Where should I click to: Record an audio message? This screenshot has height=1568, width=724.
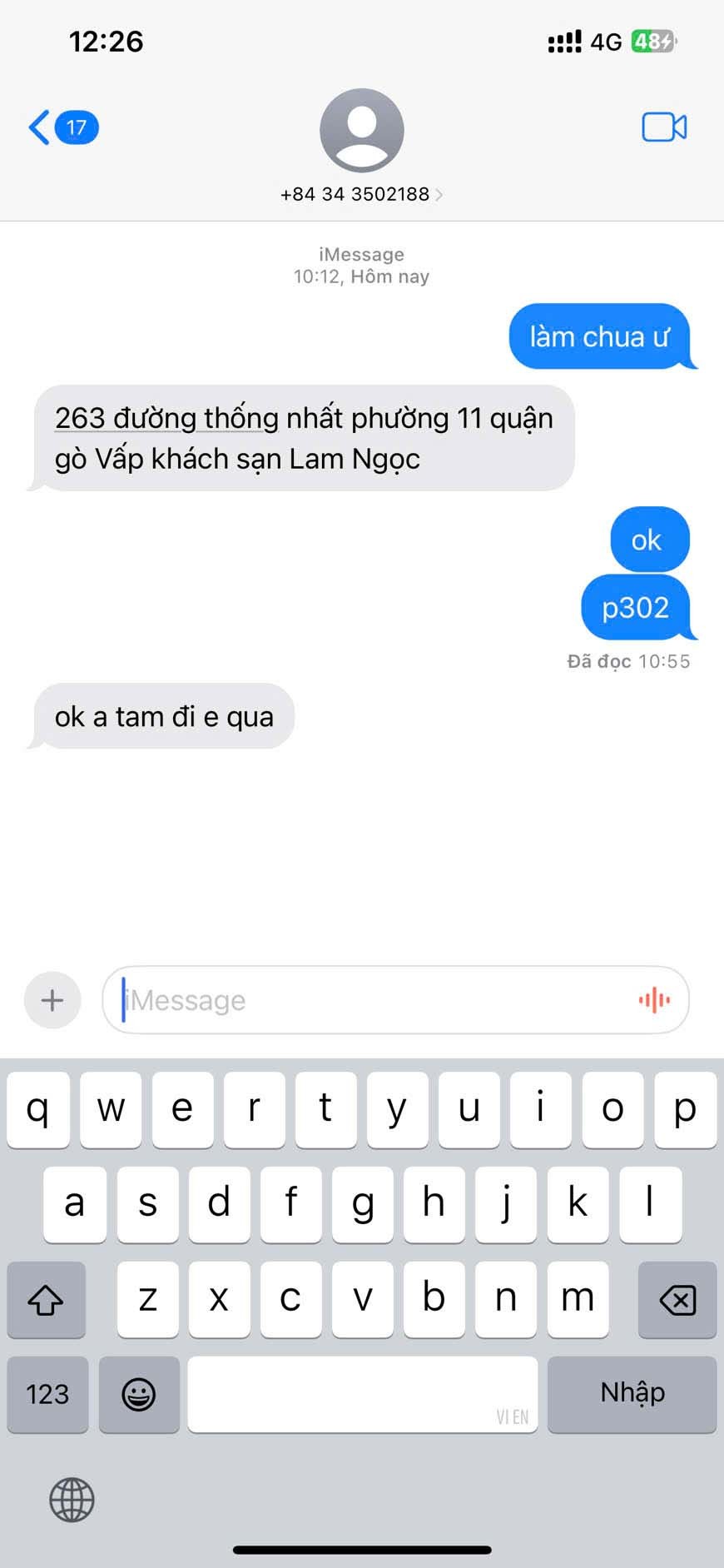(x=654, y=1000)
